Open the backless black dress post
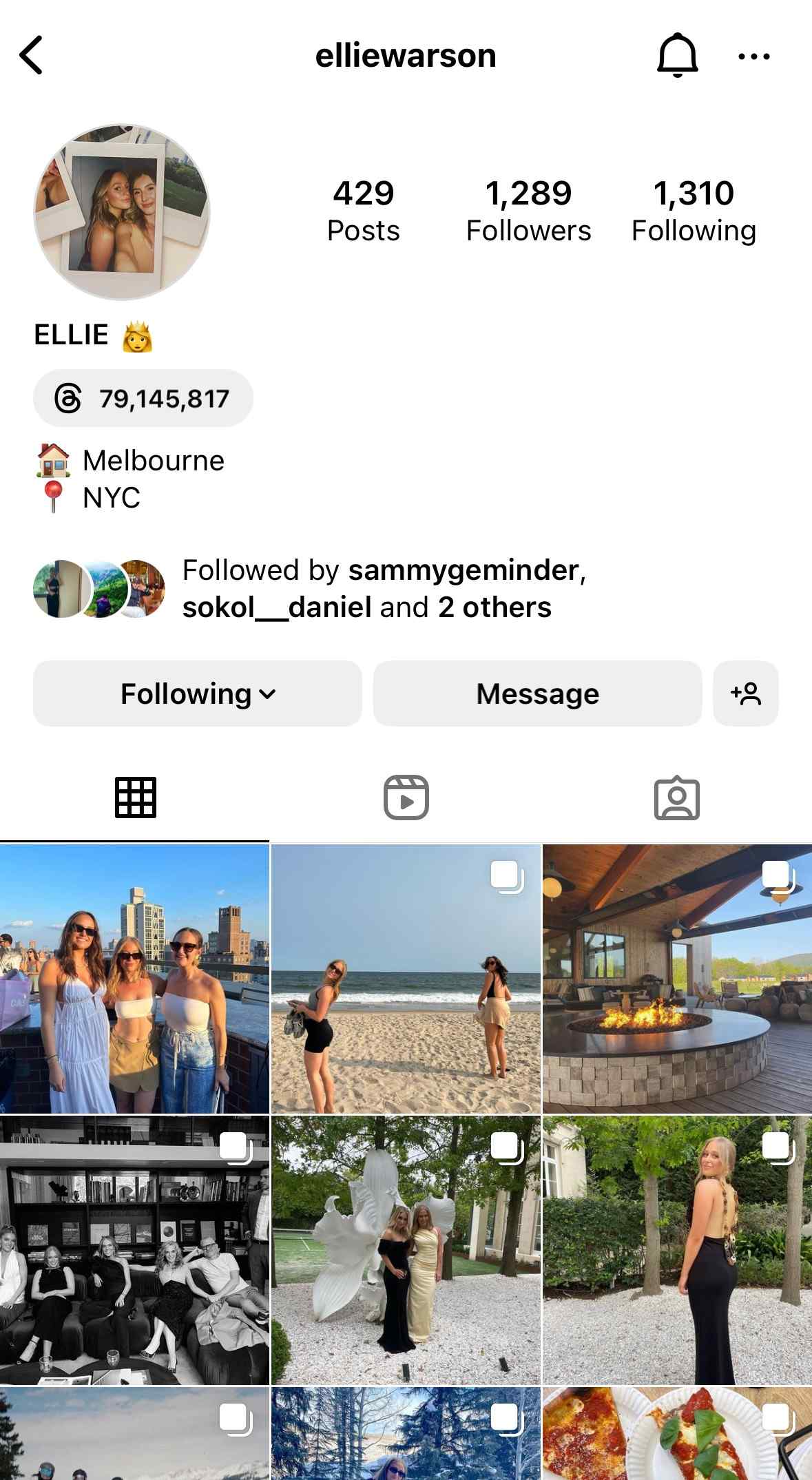The width and height of the screenshot is (812, 1480). click(677, 1251)
